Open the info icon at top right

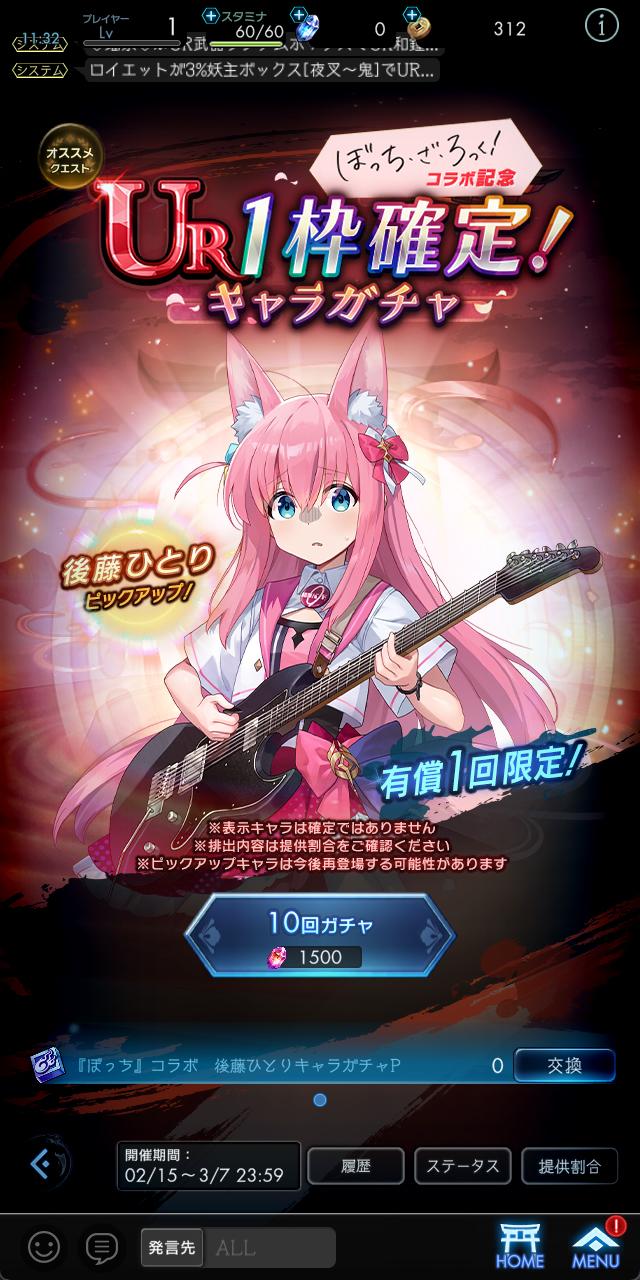pyautogui.click(x=601, y=28)
